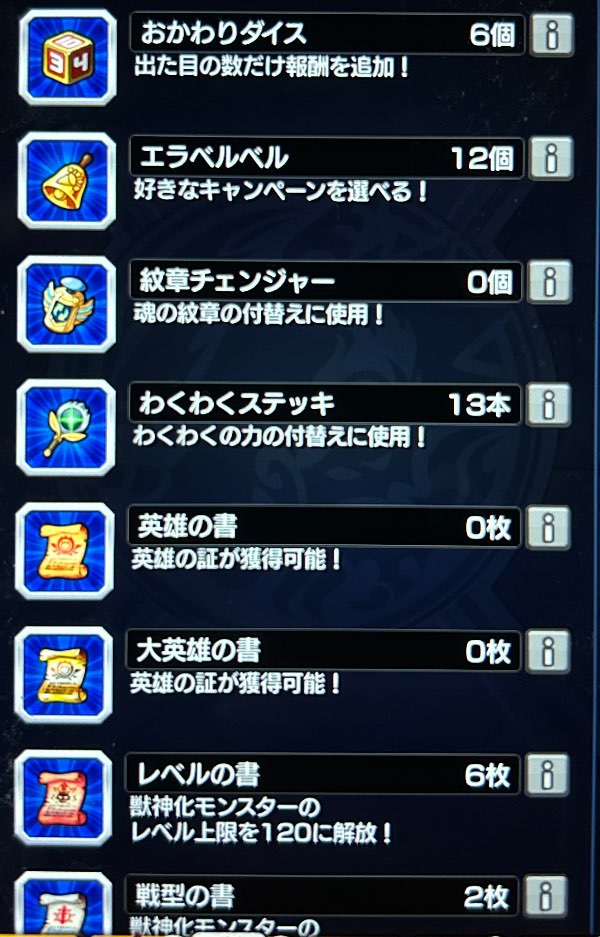Viewport: 600px width, 937px height.
Task: Open info for おかわりダイス
Action: pyautogui.click(x=550, y=36)
